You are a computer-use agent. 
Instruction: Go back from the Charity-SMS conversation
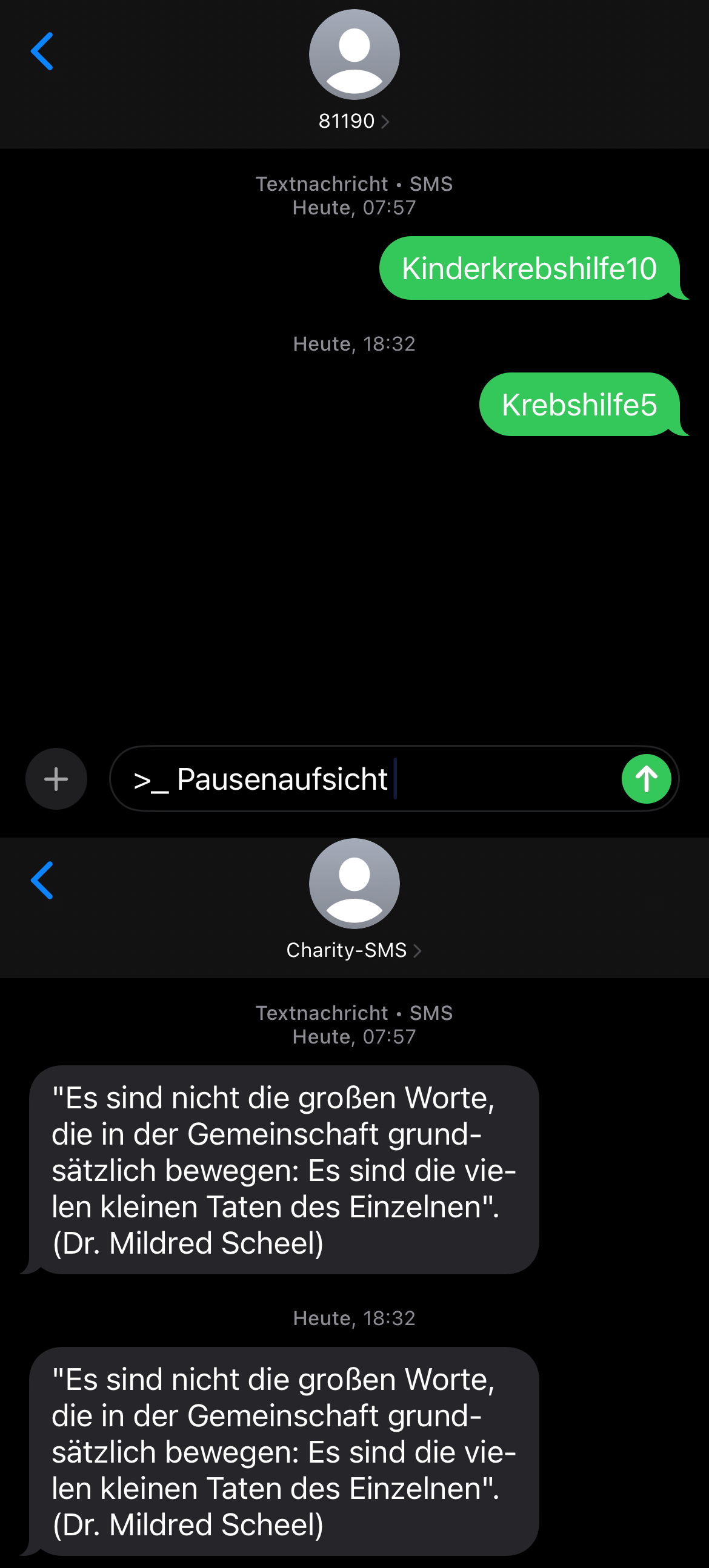42,880
